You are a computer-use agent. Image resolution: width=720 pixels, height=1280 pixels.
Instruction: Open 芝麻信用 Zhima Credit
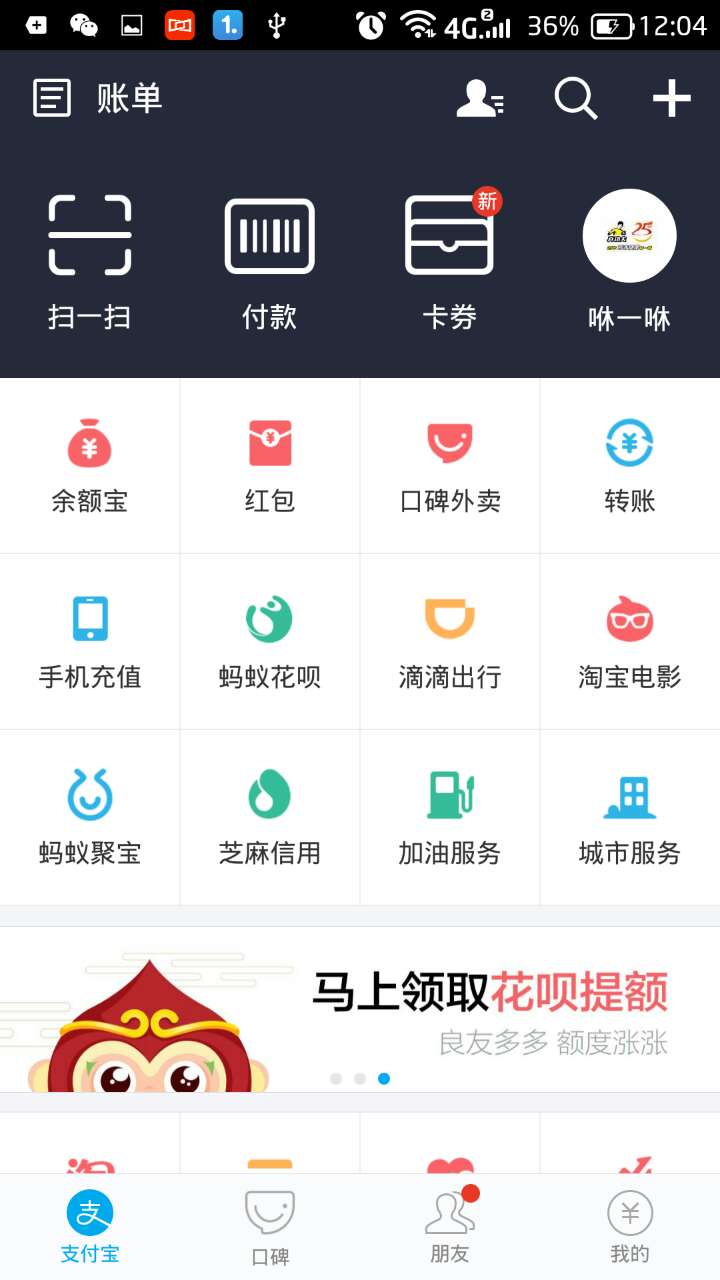point(268,815)
